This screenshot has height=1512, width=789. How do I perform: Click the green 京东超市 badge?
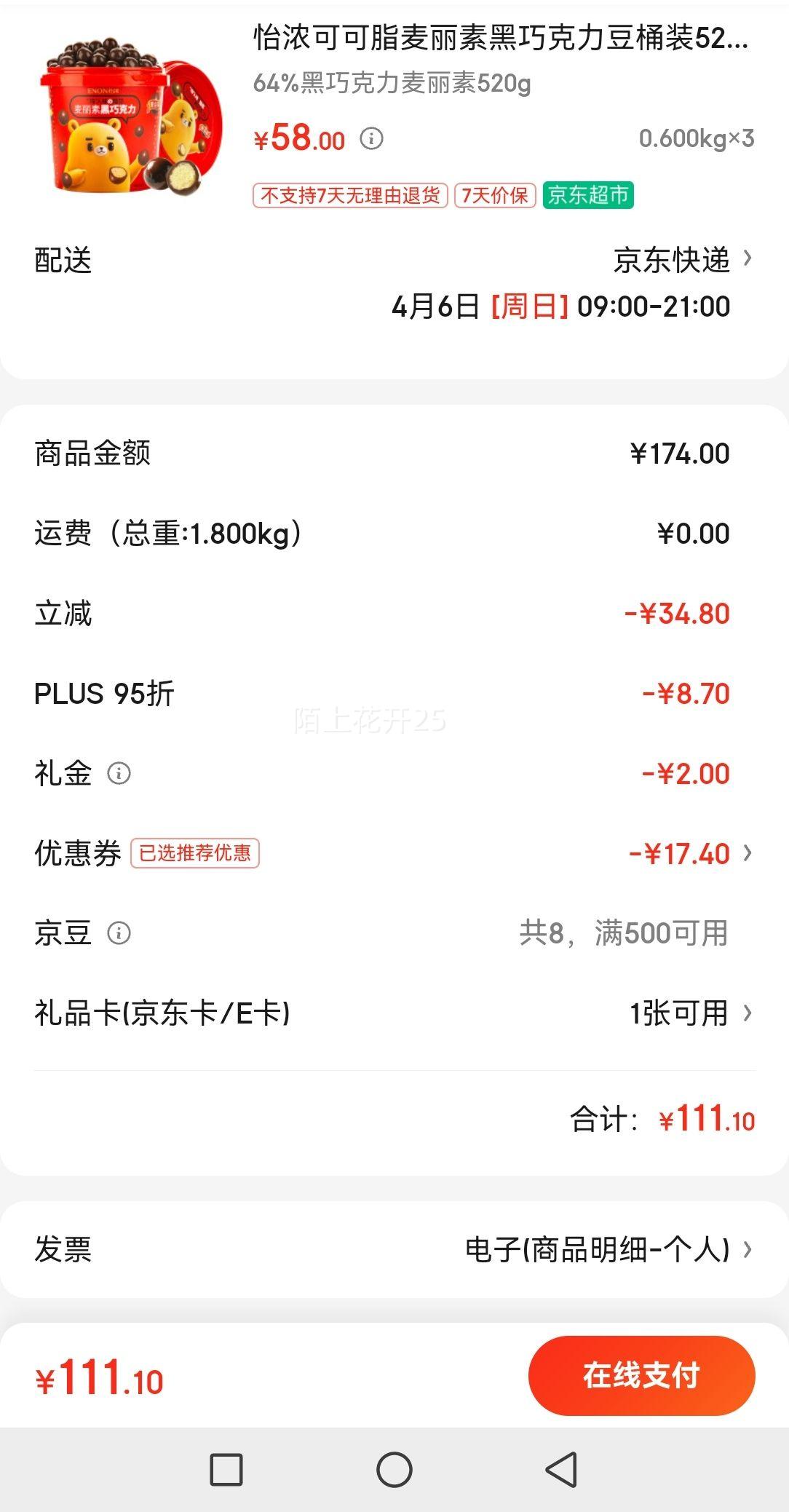coord(588,197)
